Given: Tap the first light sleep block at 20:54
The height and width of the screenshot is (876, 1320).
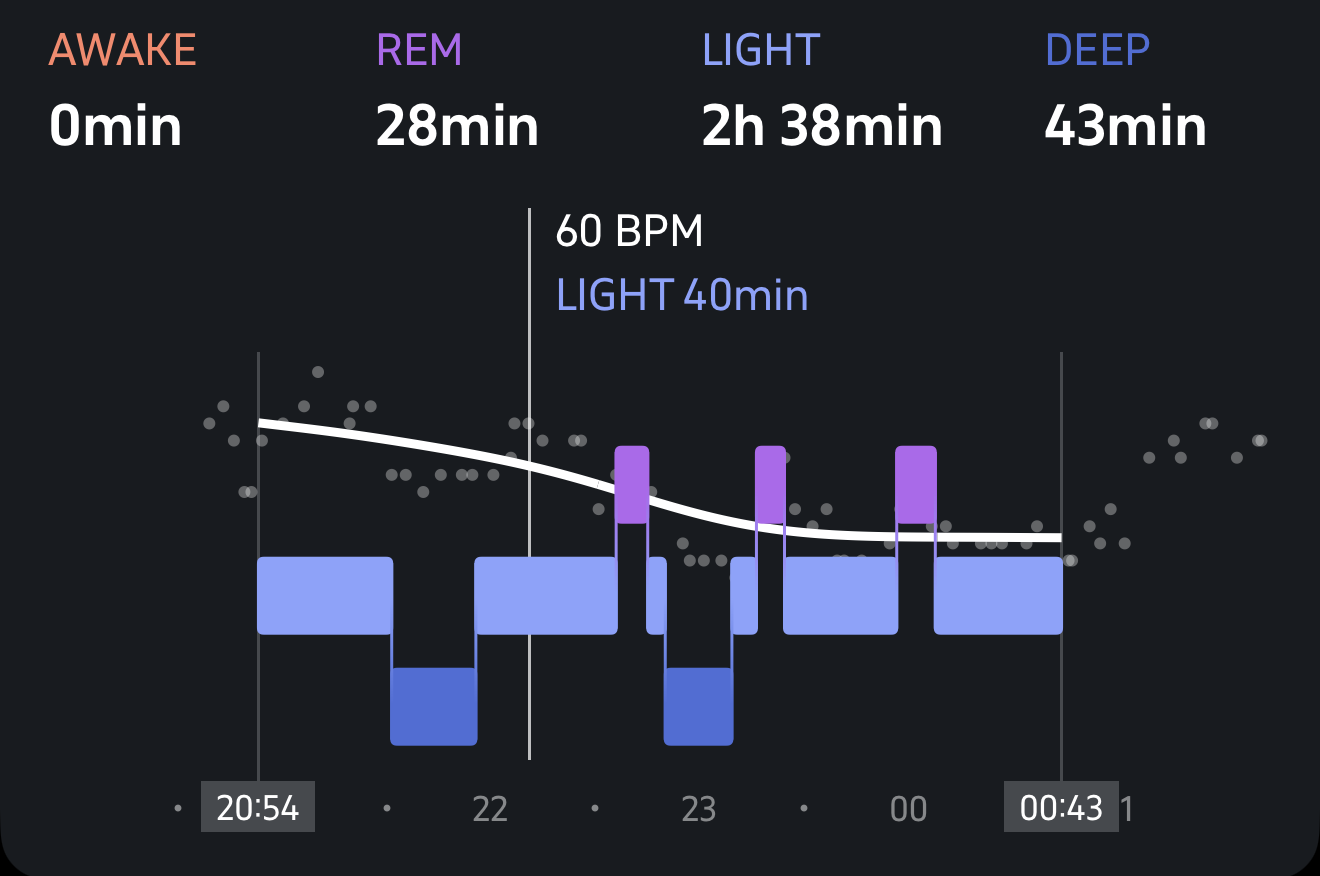Looking at the screenshot, I should click(x=324, y=595).
